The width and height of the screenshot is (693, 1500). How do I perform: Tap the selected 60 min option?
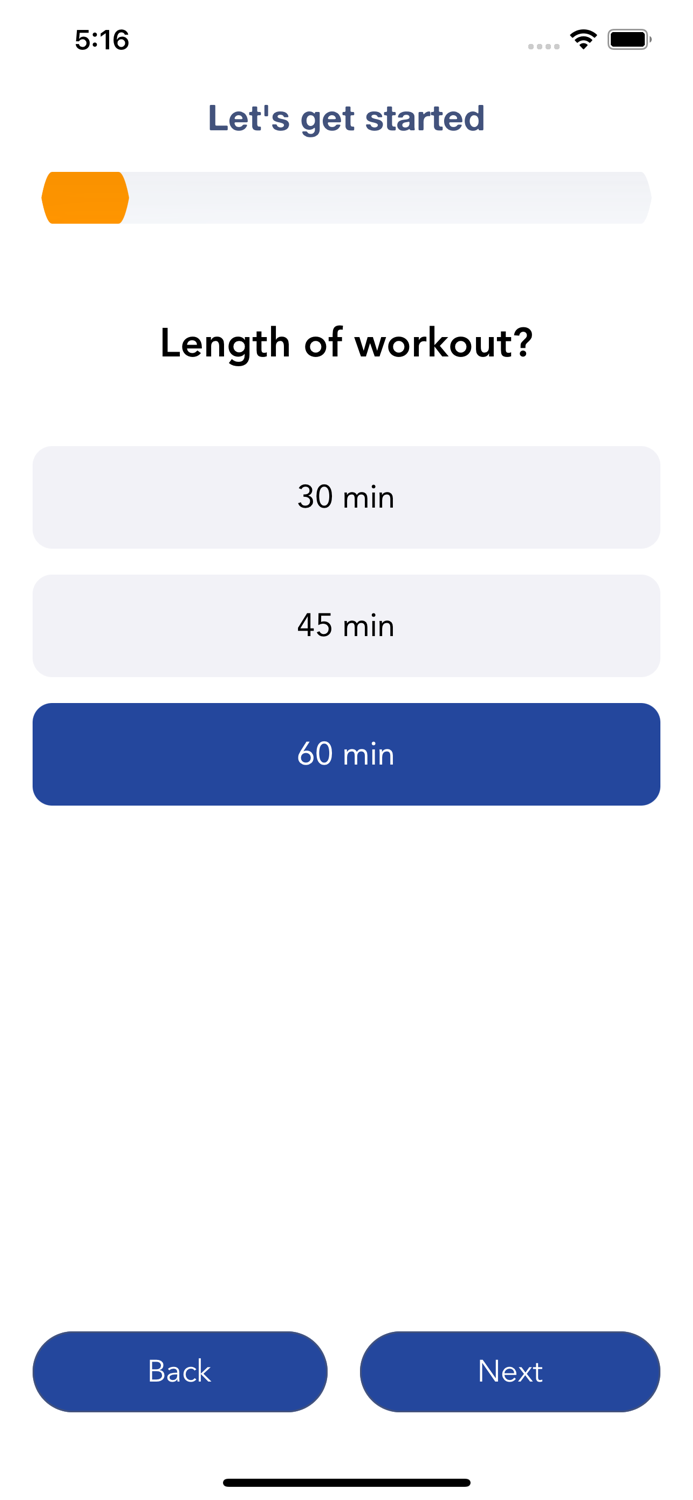click(346, 753)
